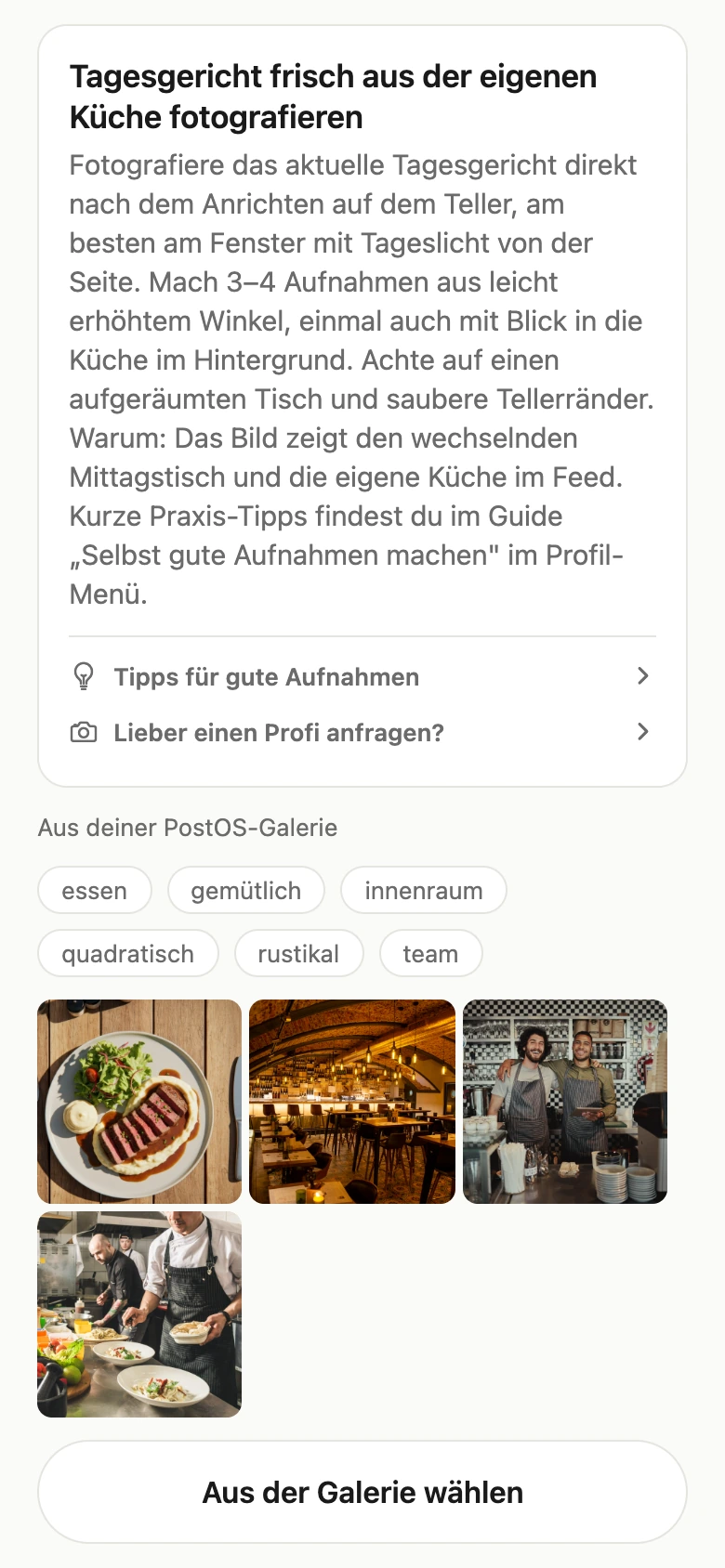Viewport: 725px width, 1568px height.
Task: Tap the team chip
Action: pos(431,953)
